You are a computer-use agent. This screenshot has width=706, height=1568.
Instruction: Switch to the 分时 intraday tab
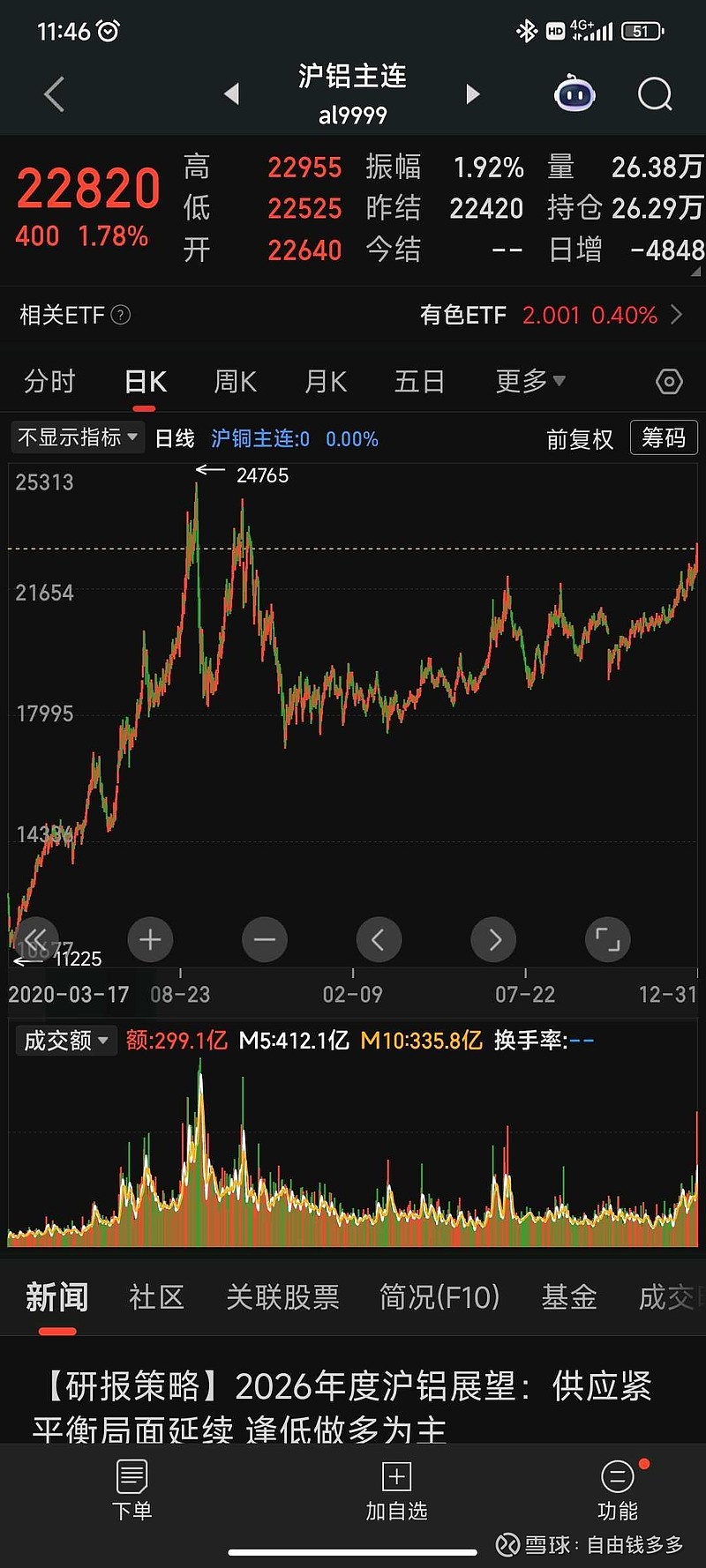click(x=50, y=381)
